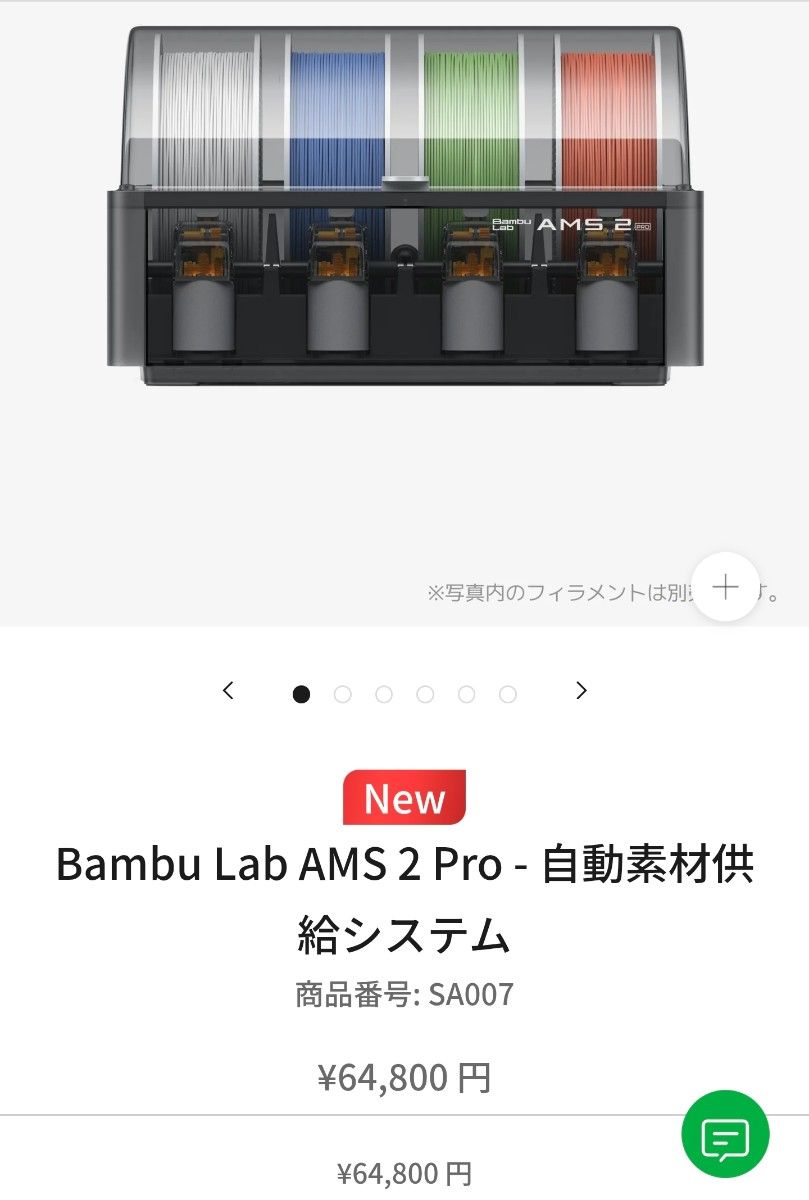This screenshot has height=1200, width=809.
Task: Show the next product image
Action: pyautogui.click(x=581, y=690)
